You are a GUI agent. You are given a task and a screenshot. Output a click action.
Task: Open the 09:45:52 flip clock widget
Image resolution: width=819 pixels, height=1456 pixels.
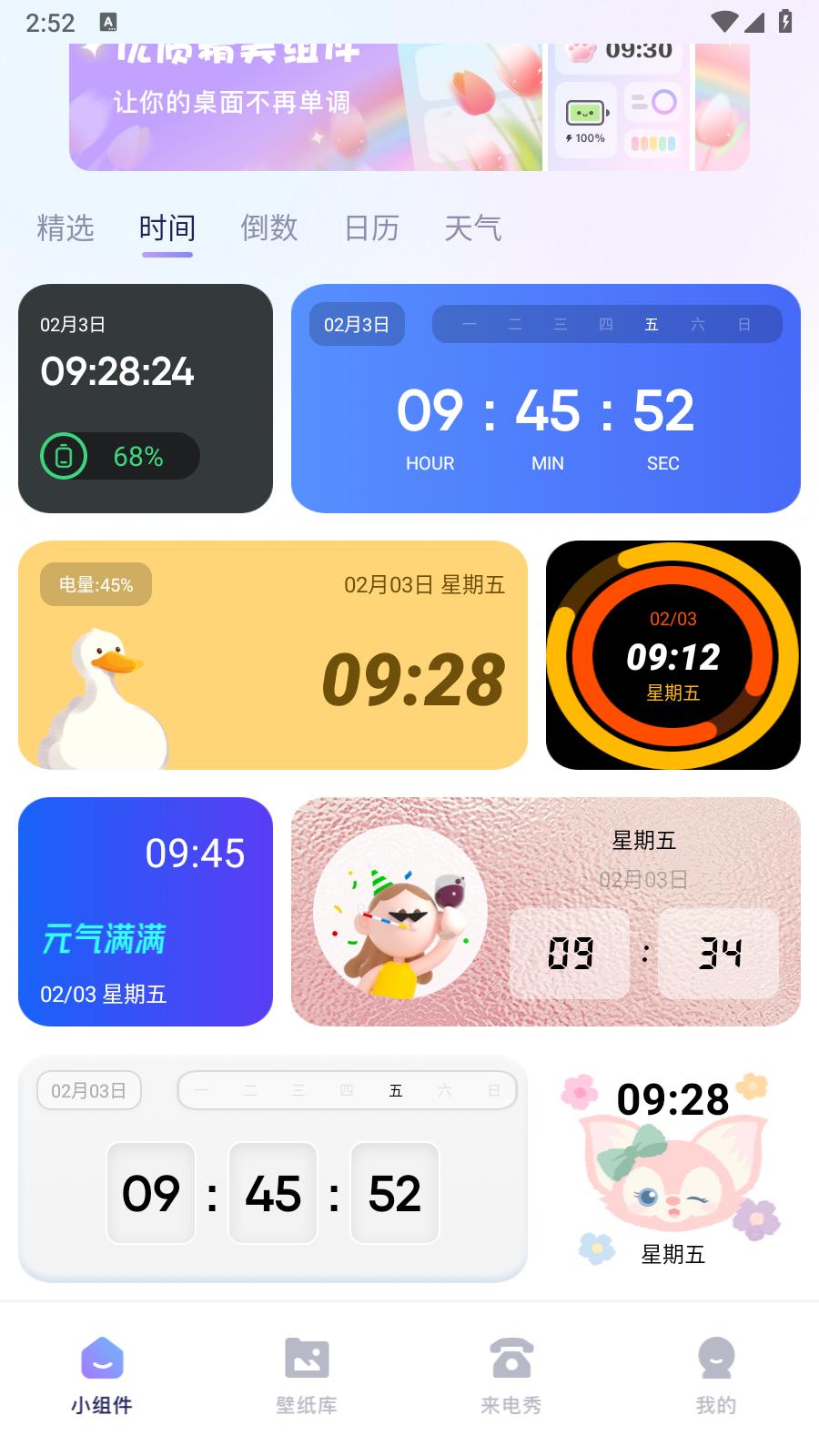(273, 1193)
